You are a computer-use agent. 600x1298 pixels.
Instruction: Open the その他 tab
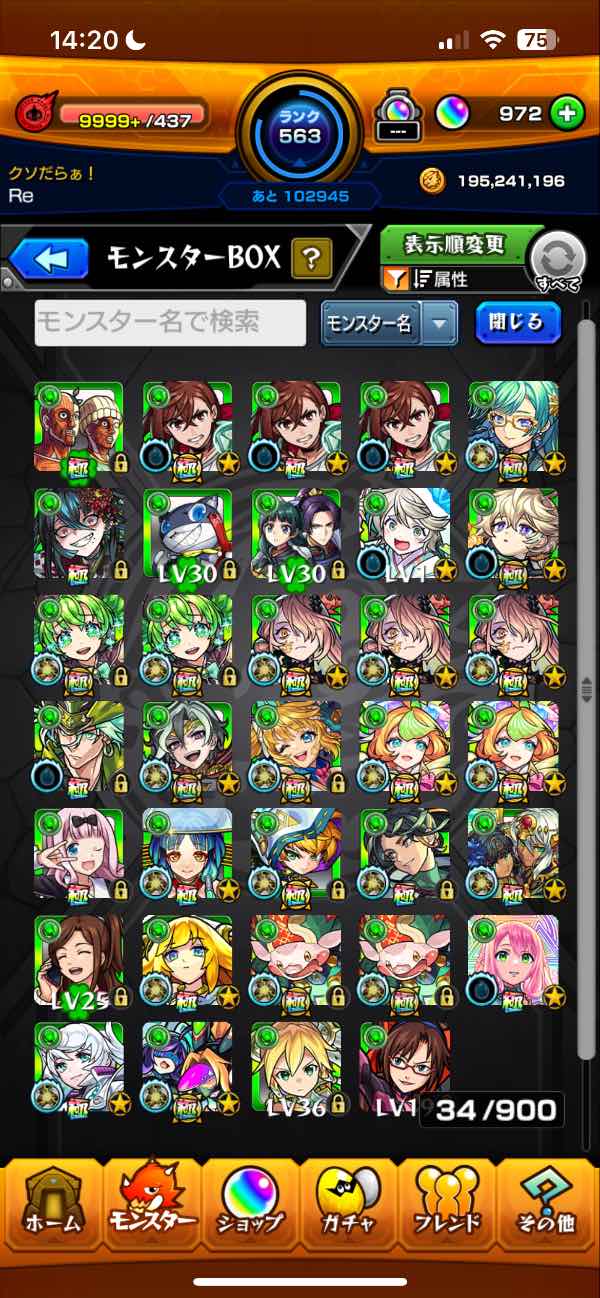(x=546, y=1209)
